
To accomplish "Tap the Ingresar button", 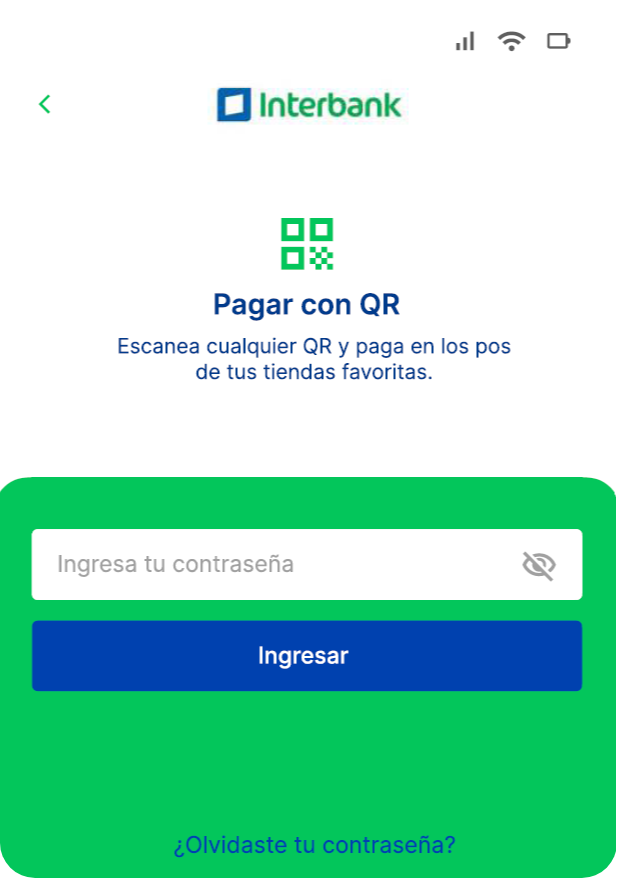I will tap(306, 656).
